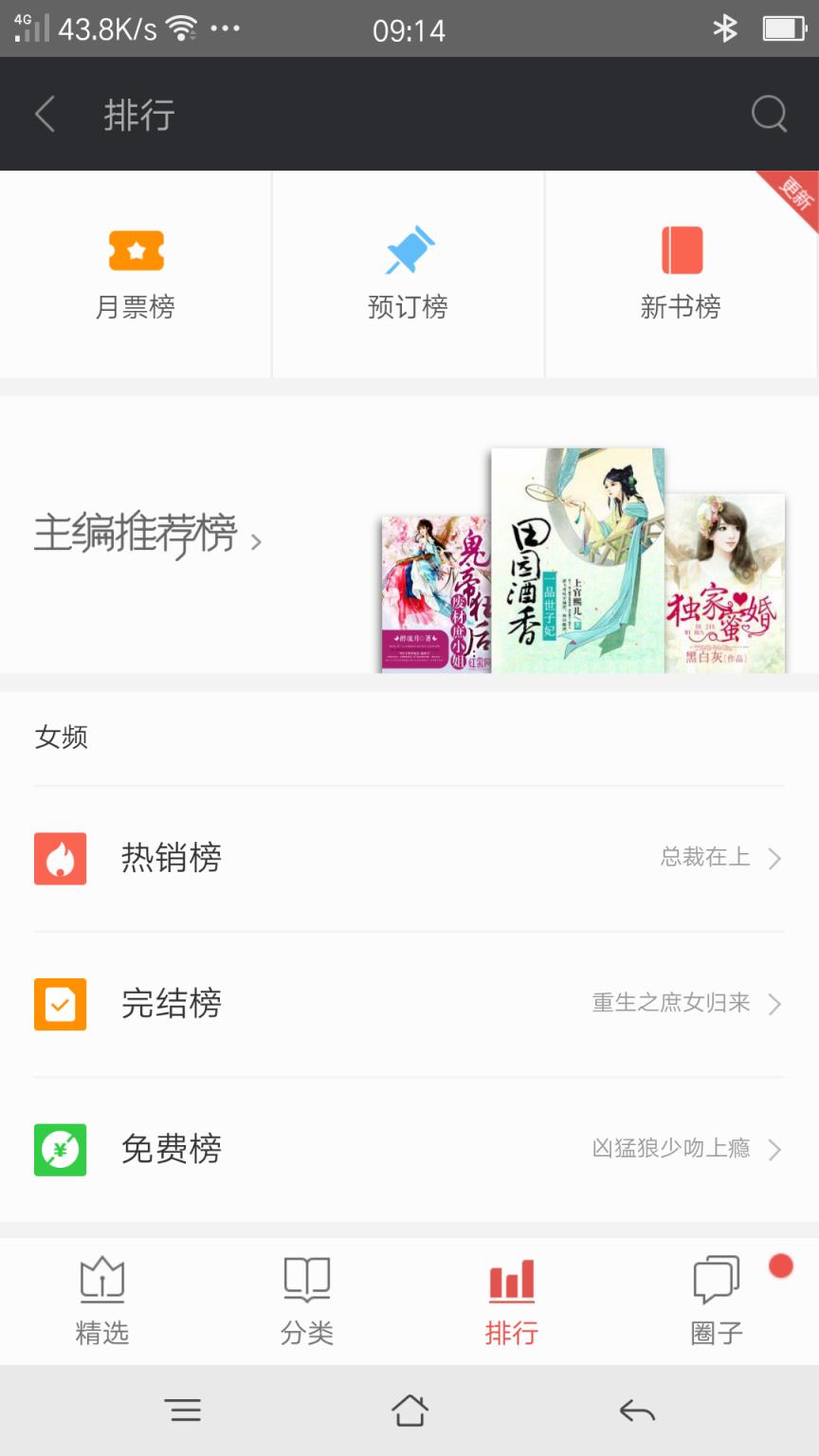Click the 热销榜 flame icon

click(60, 858)
